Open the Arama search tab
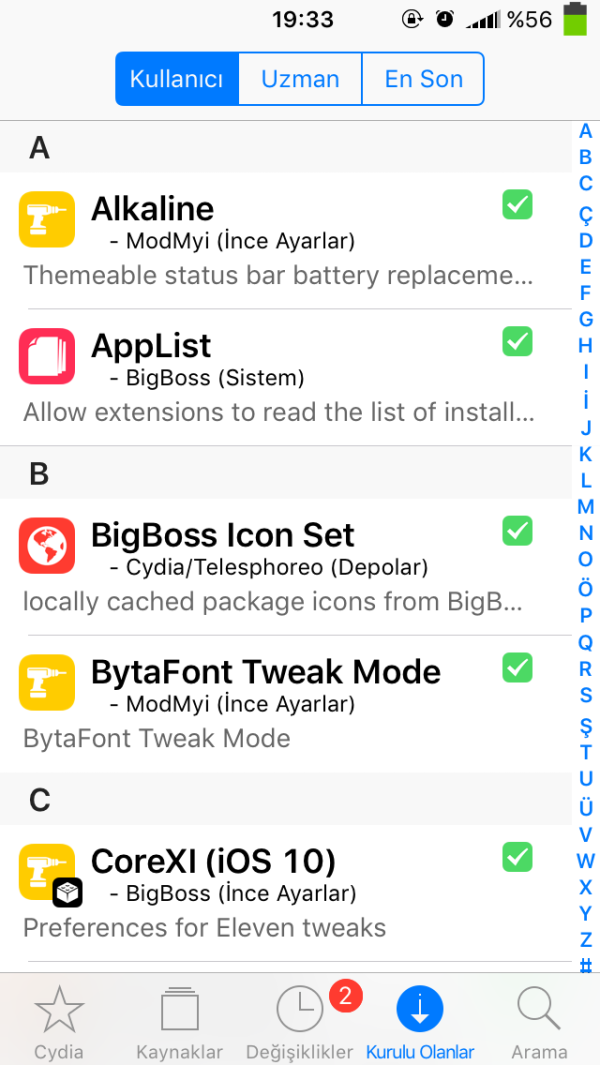Screen dimensions: 600x1065 click(539, 1022)
